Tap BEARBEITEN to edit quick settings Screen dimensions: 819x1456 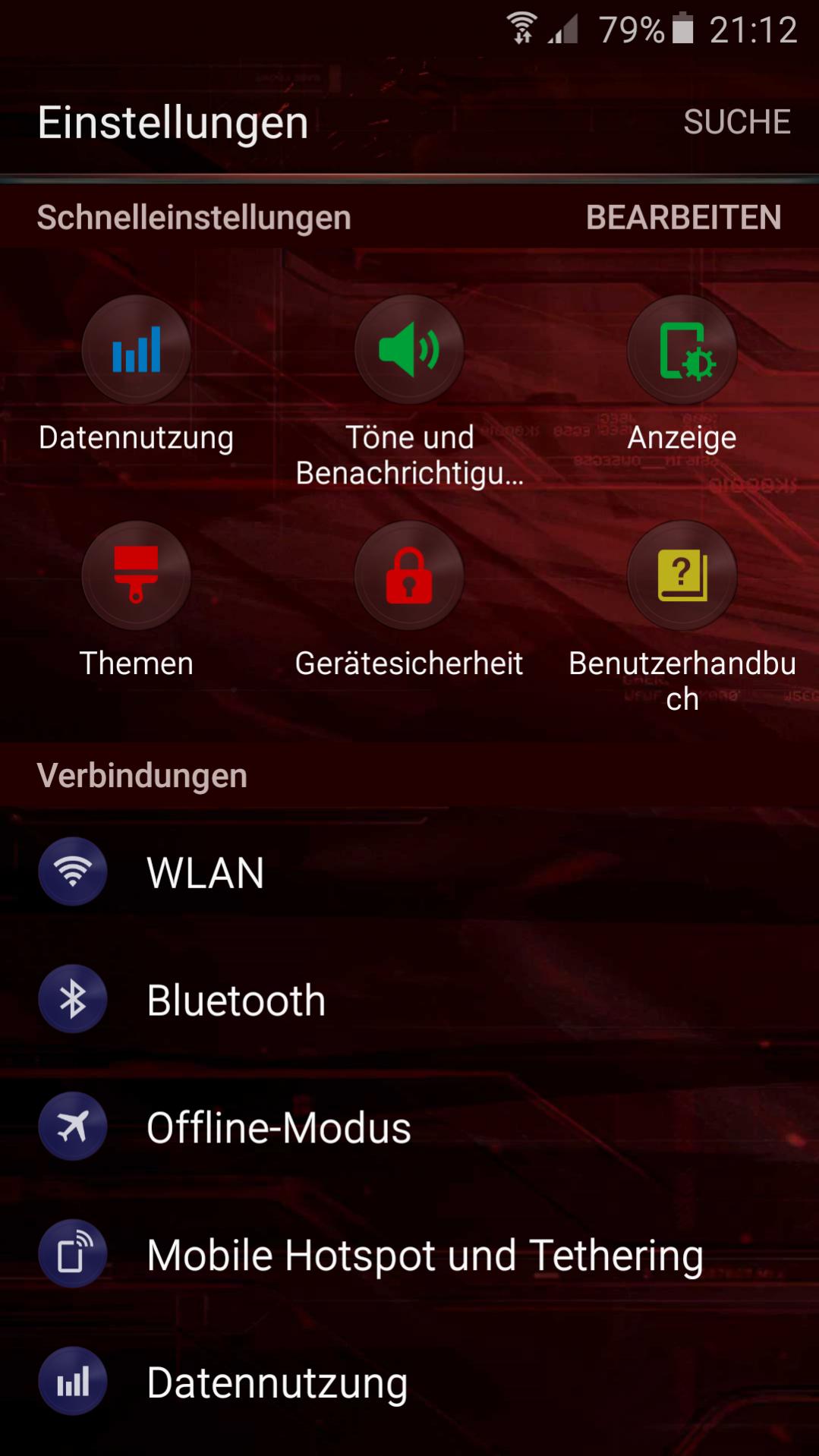coord(683,218)
